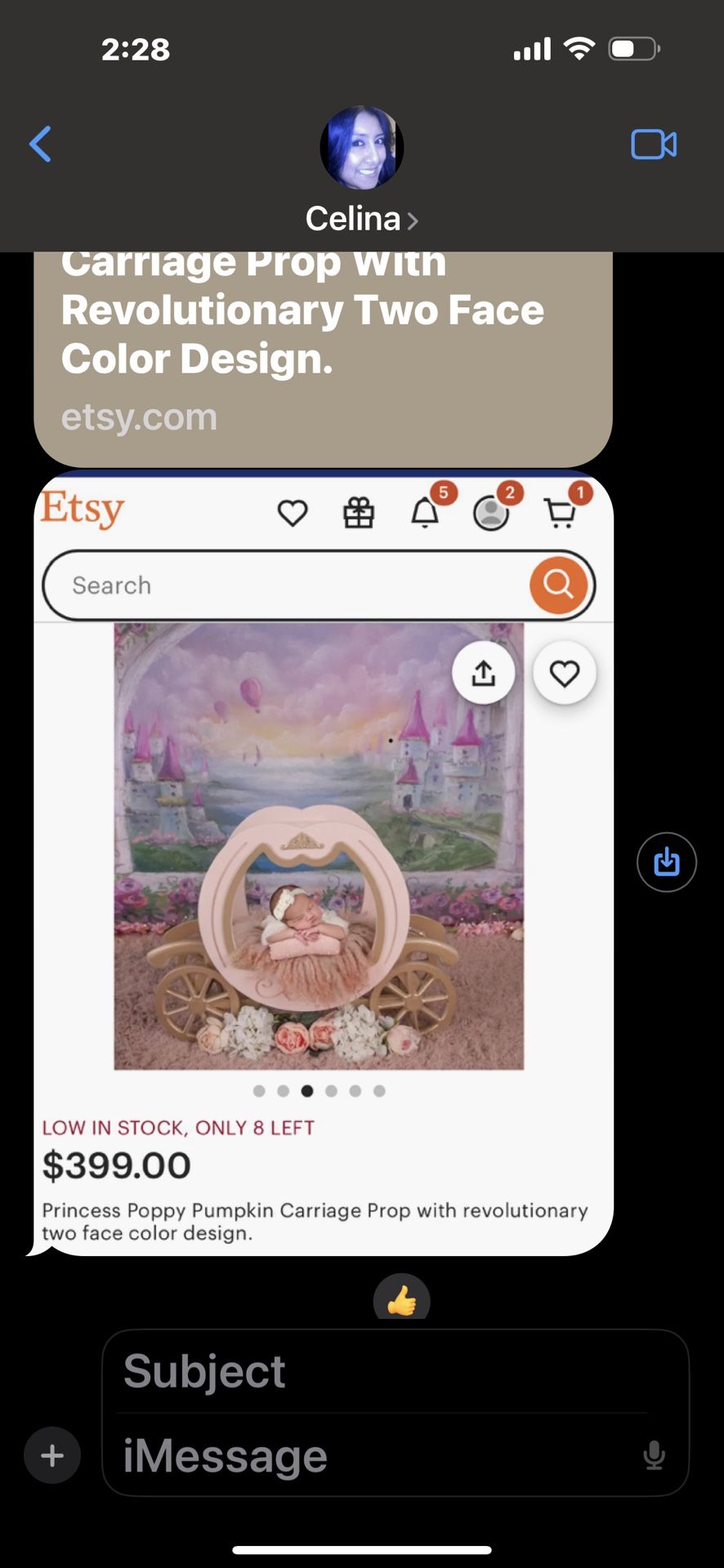Open the etsy.com link preview
This screenshot has height=1568, width=724.
pos(323,359)
